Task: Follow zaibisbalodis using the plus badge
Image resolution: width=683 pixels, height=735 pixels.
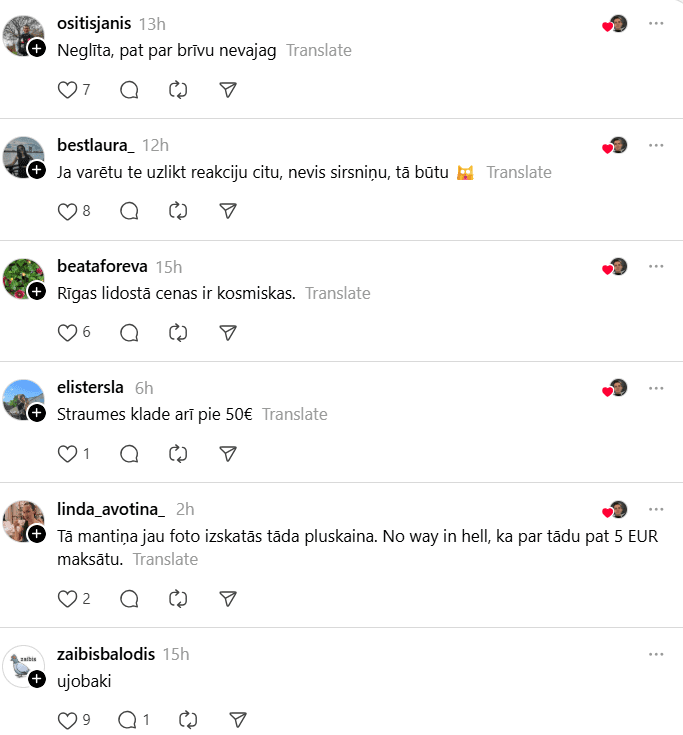Action: pyautogui.click(x=37, y=679)
